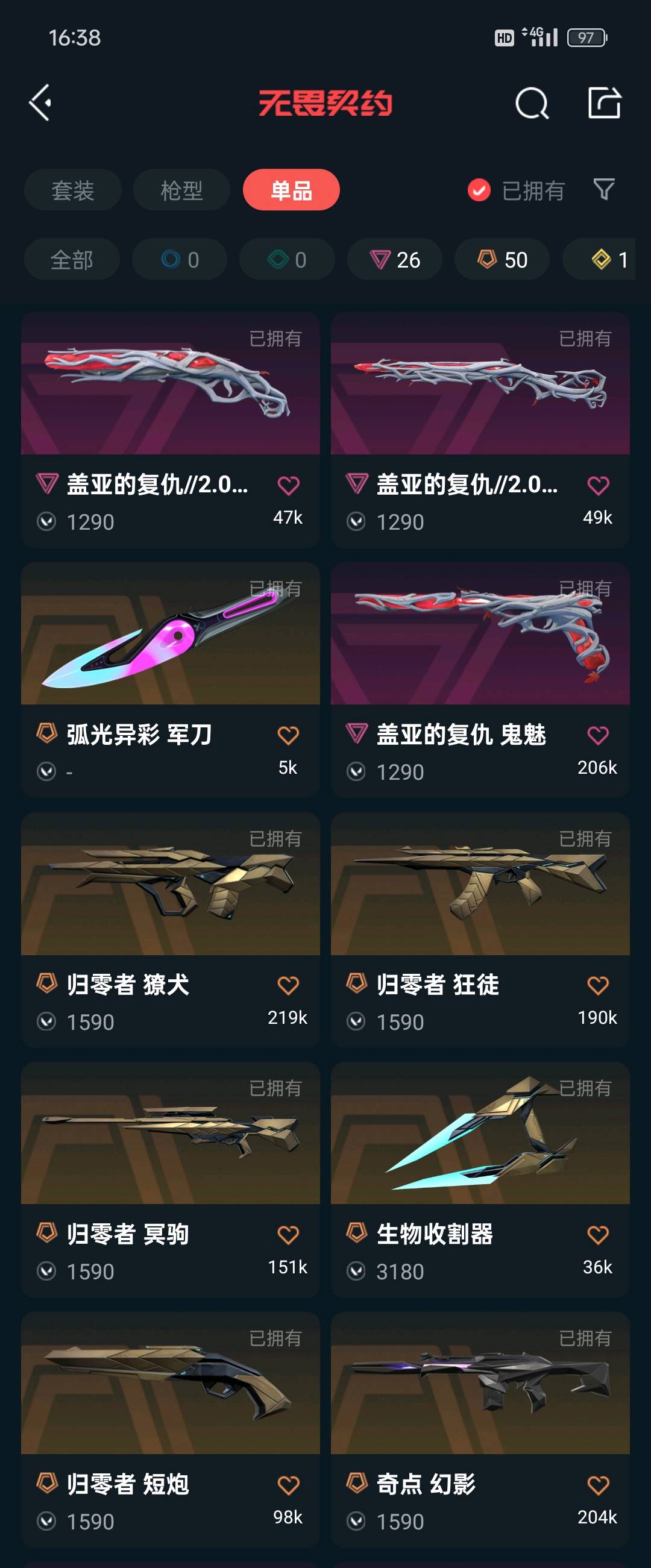Select the 全部 filter chip
This screenshot has width=651, height=1568.
72,260
